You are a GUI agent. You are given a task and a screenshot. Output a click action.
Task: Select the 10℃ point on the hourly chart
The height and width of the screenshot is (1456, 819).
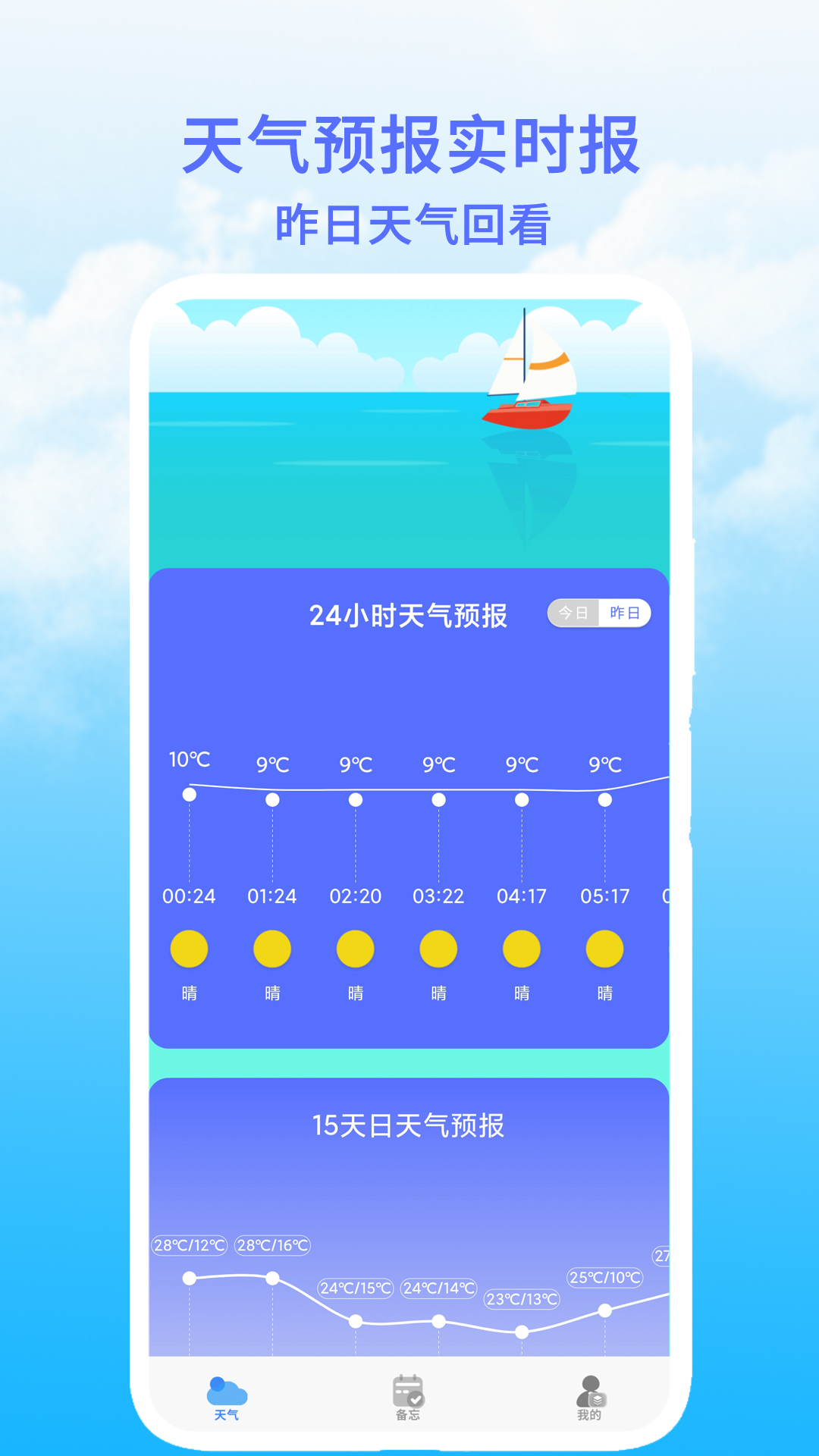(189, 795)
